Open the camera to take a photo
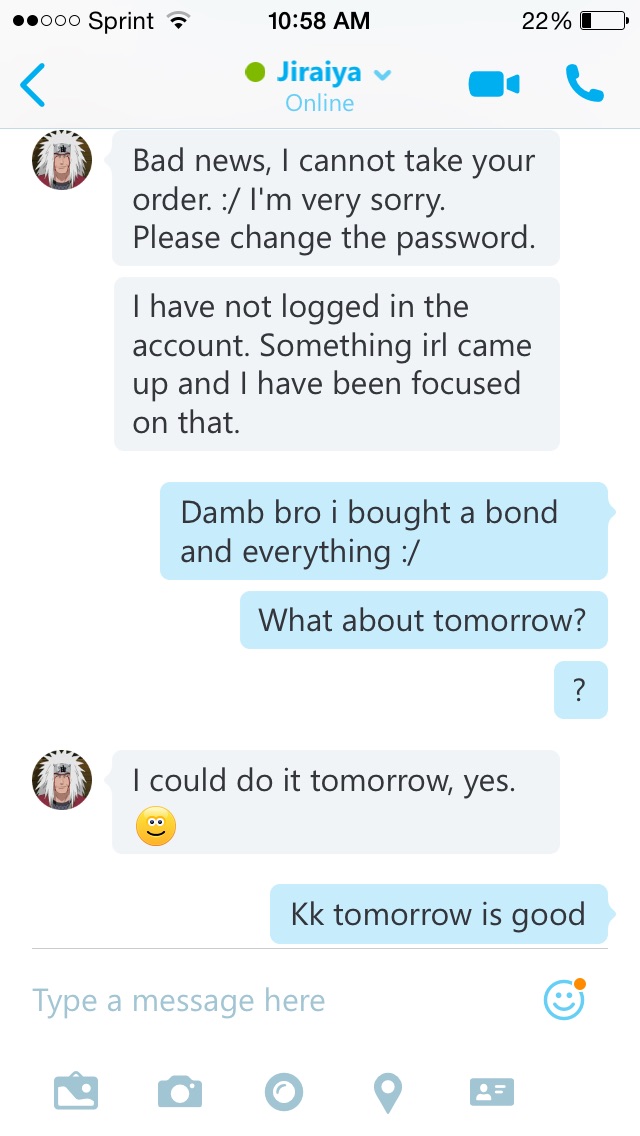 point(180,1092)
